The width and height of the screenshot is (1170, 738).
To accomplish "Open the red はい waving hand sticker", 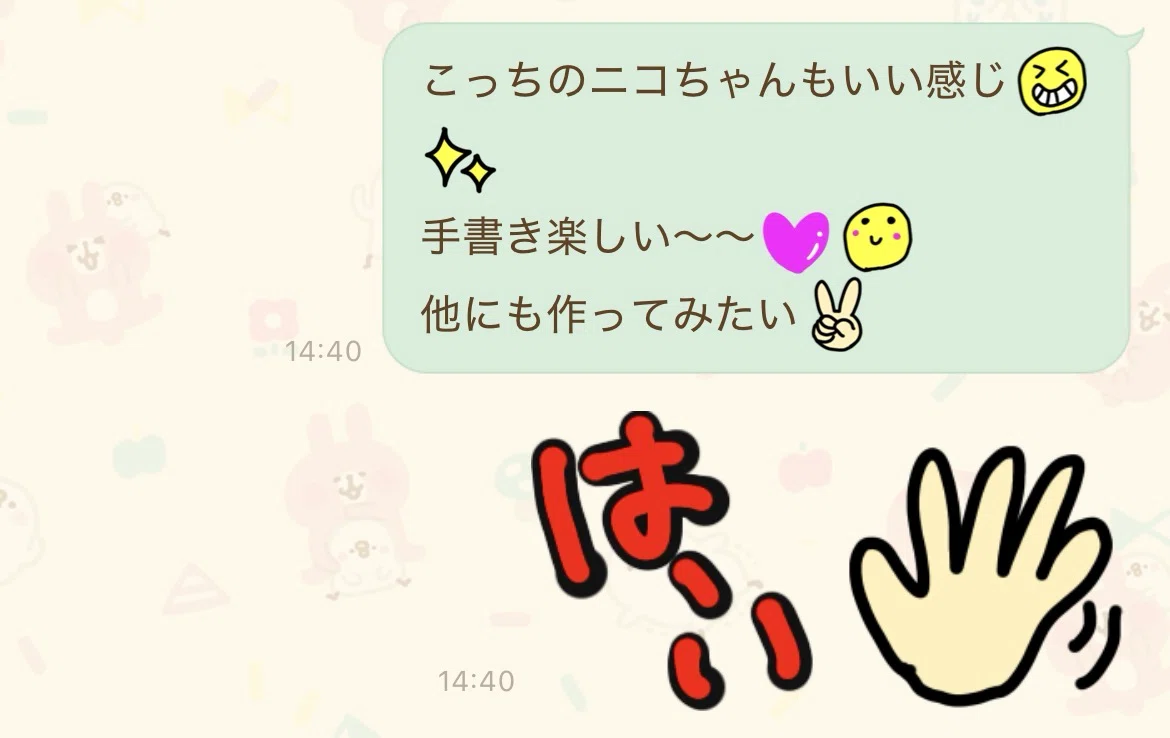I will (827, 560).
